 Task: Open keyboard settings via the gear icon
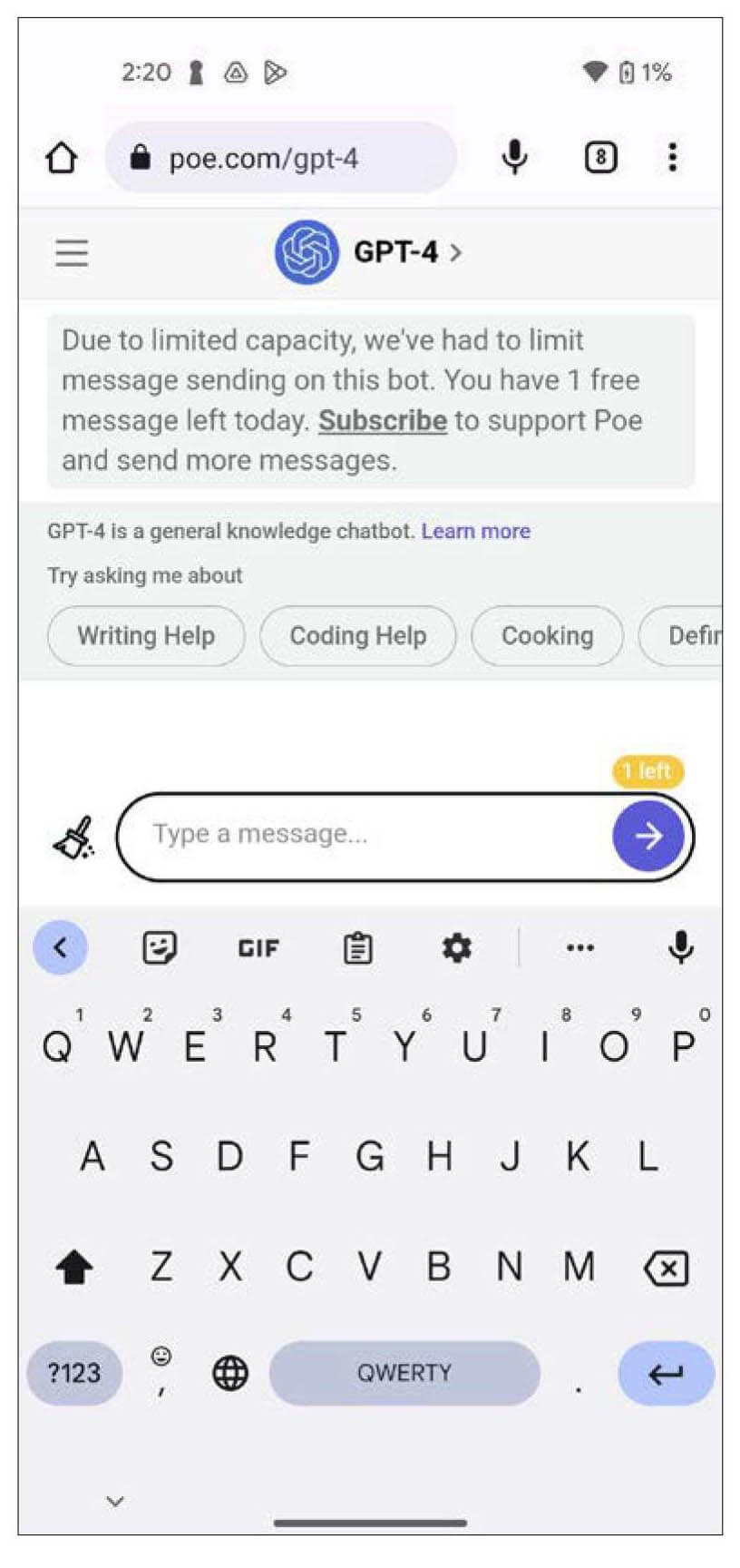pyautogui.click(x=456, y=948)
